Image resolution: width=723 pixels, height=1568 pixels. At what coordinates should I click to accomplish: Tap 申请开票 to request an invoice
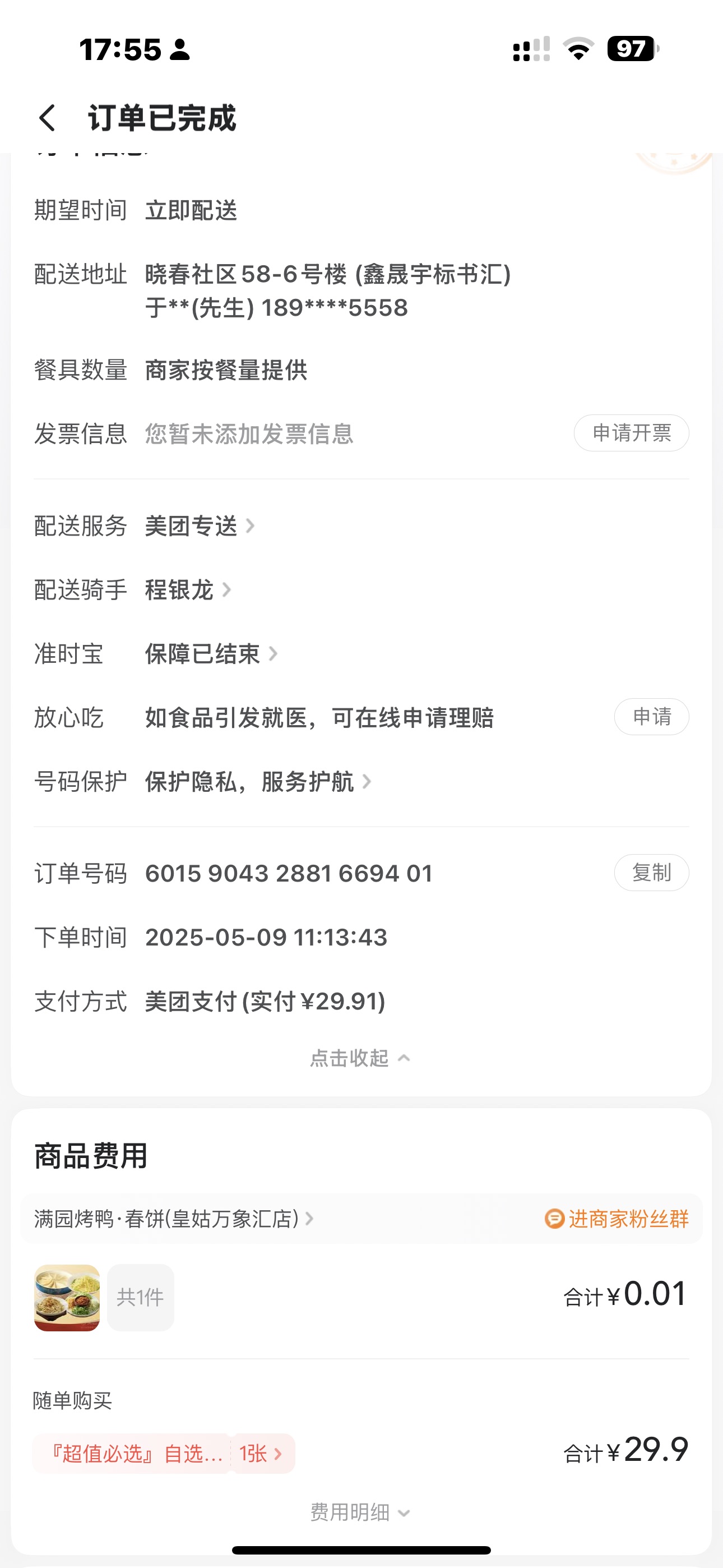click(x=631, y=433)
